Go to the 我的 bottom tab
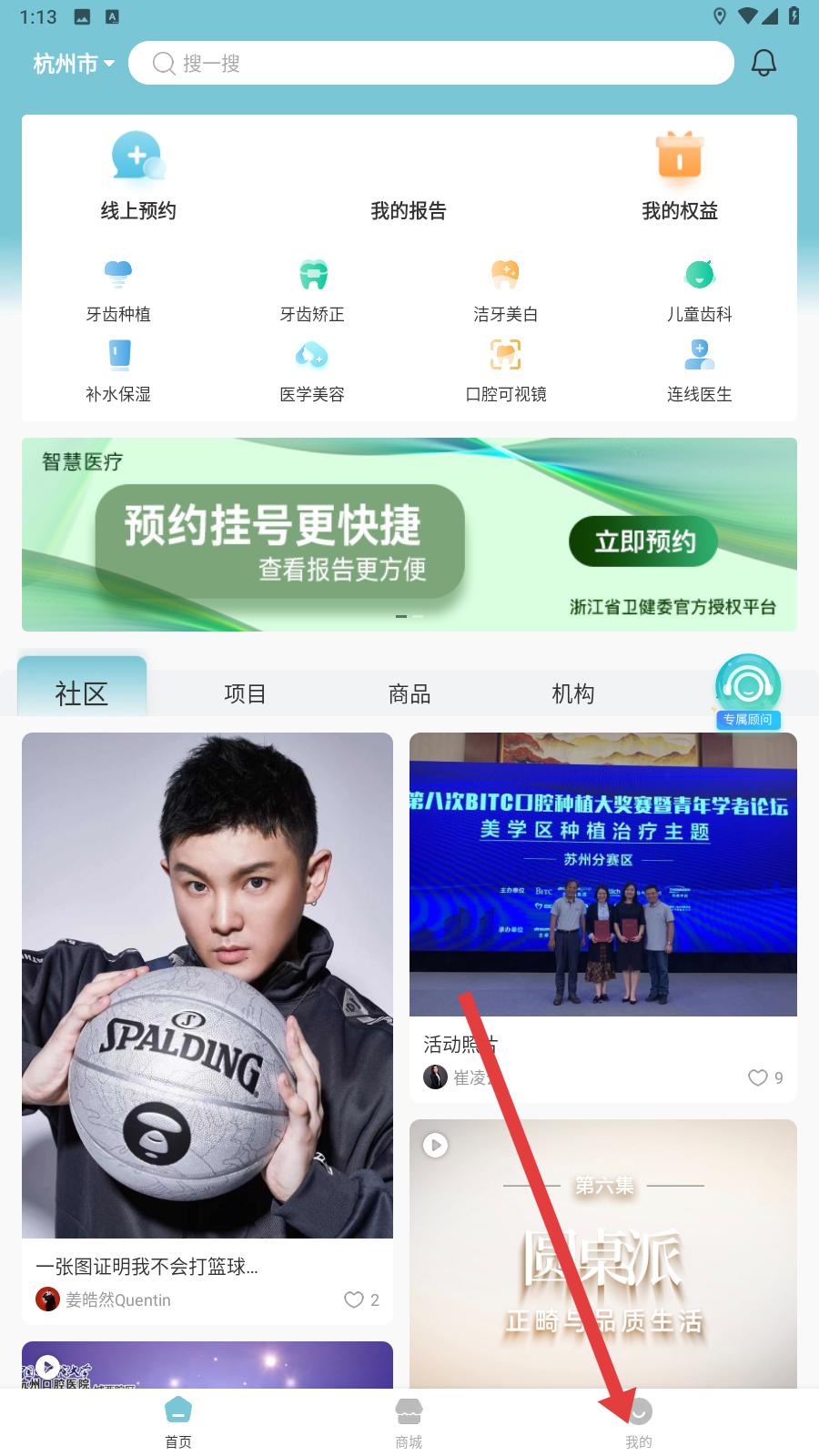Screen dimensions: 819x1456 (639, 1422)
